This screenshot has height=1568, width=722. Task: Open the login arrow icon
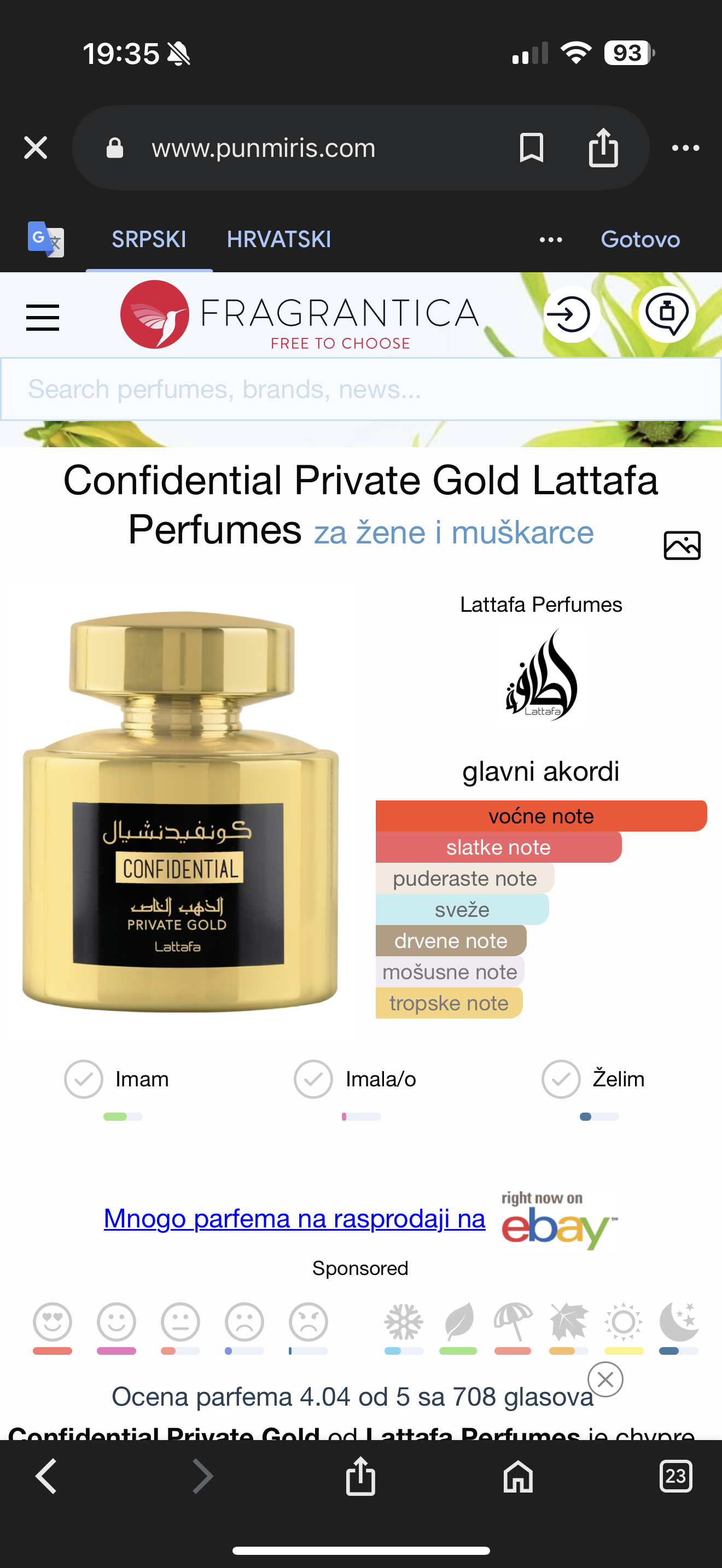[570, 315]
